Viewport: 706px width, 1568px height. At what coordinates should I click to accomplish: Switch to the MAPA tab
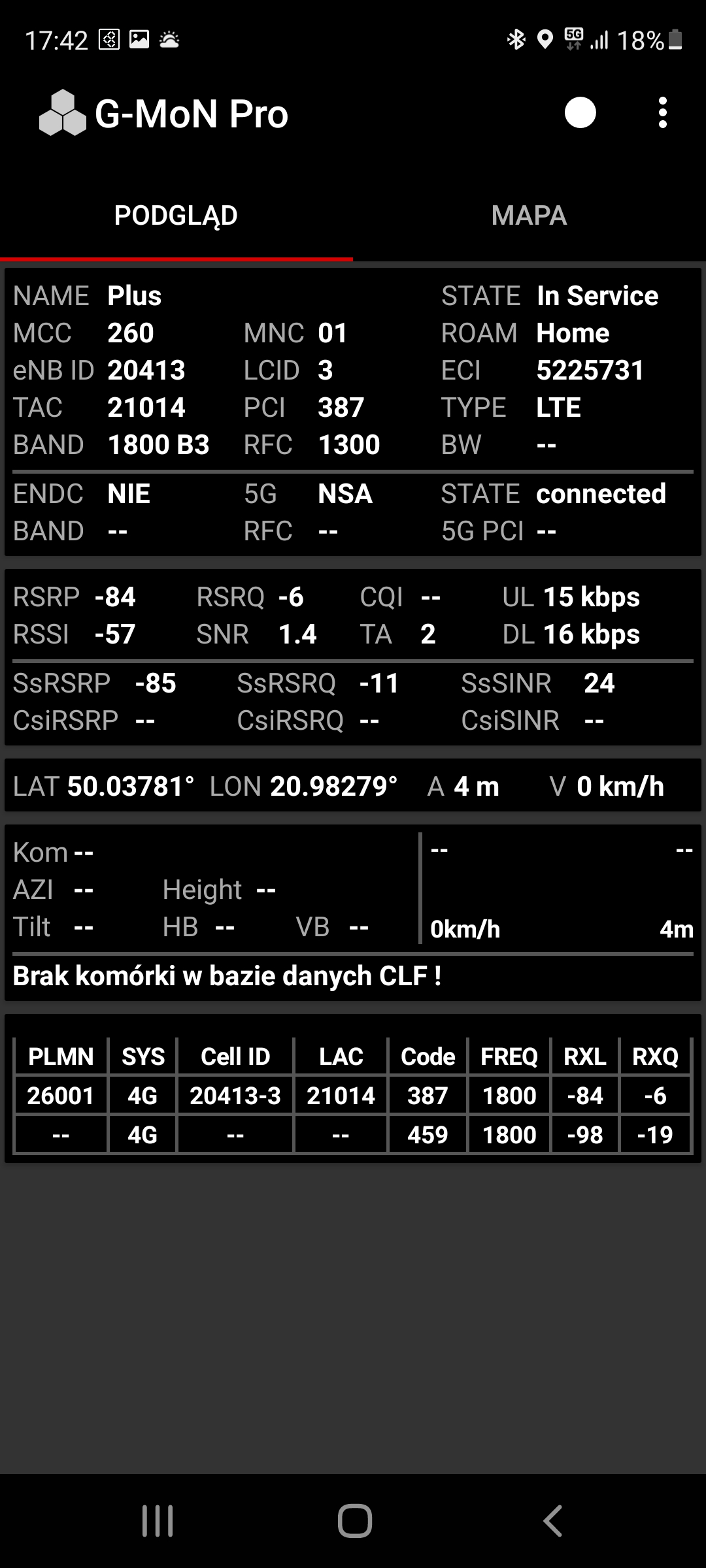click(529, 216)
